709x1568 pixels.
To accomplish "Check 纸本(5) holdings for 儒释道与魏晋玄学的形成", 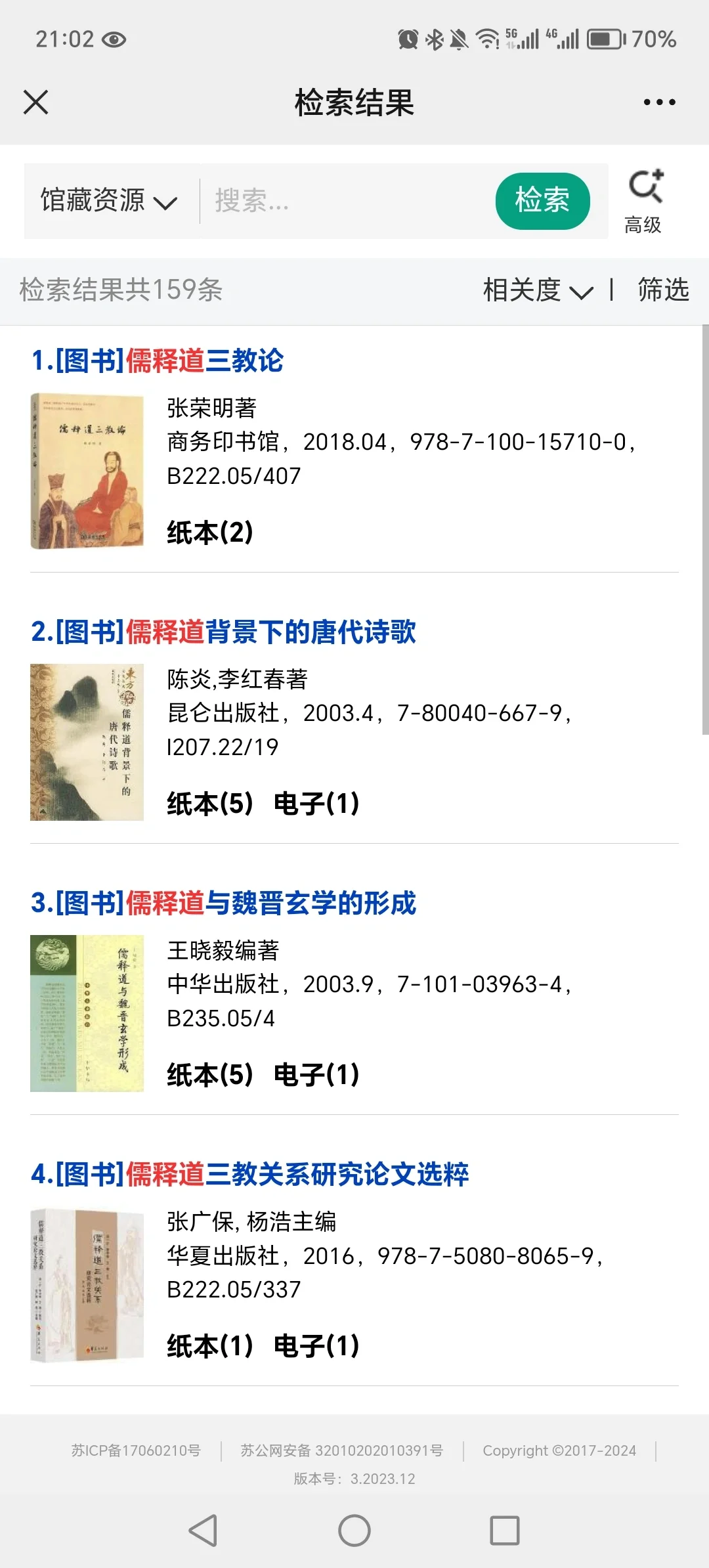I will (210, 1075).
